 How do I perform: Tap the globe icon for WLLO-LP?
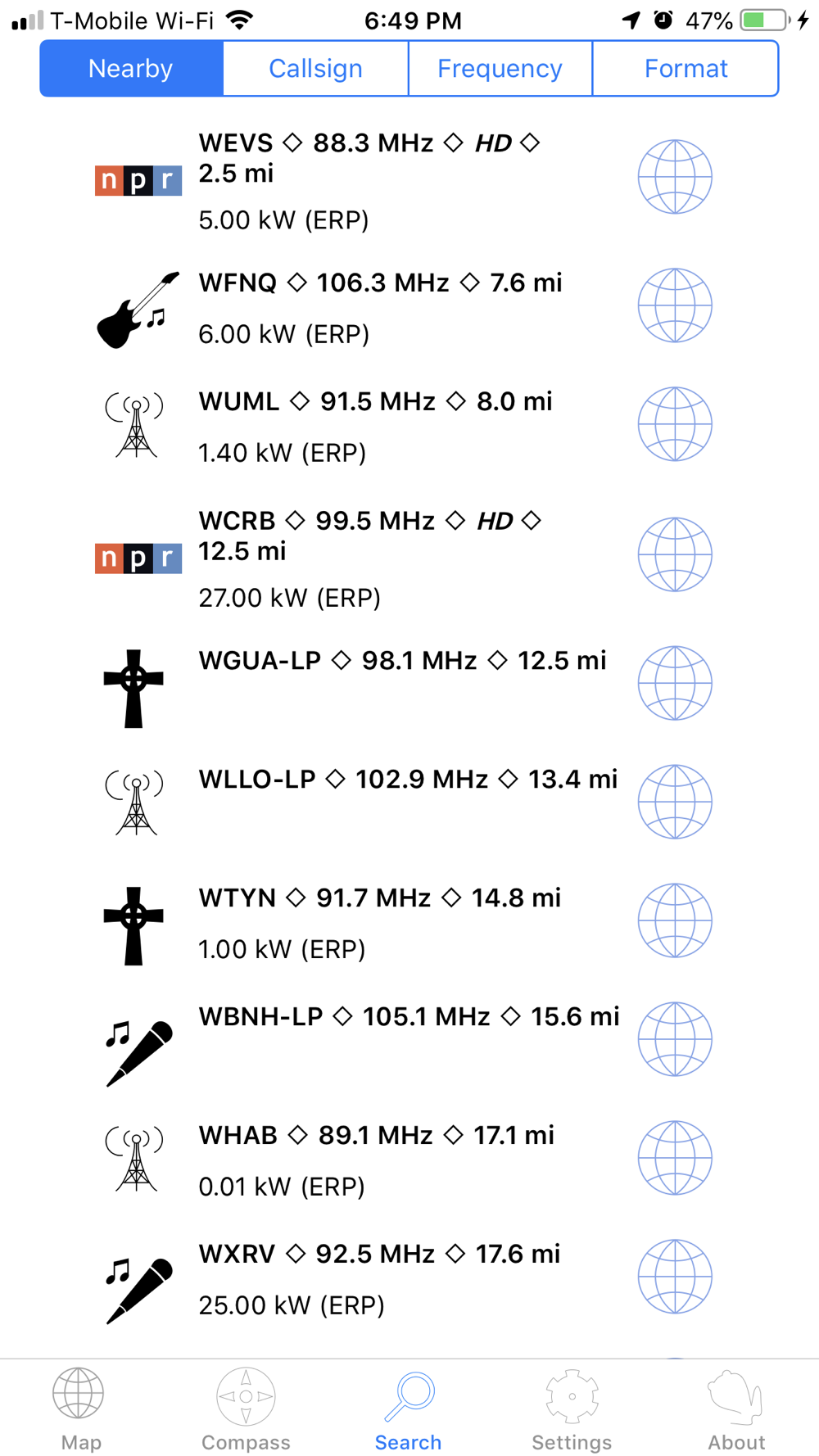tap(675, 802)
